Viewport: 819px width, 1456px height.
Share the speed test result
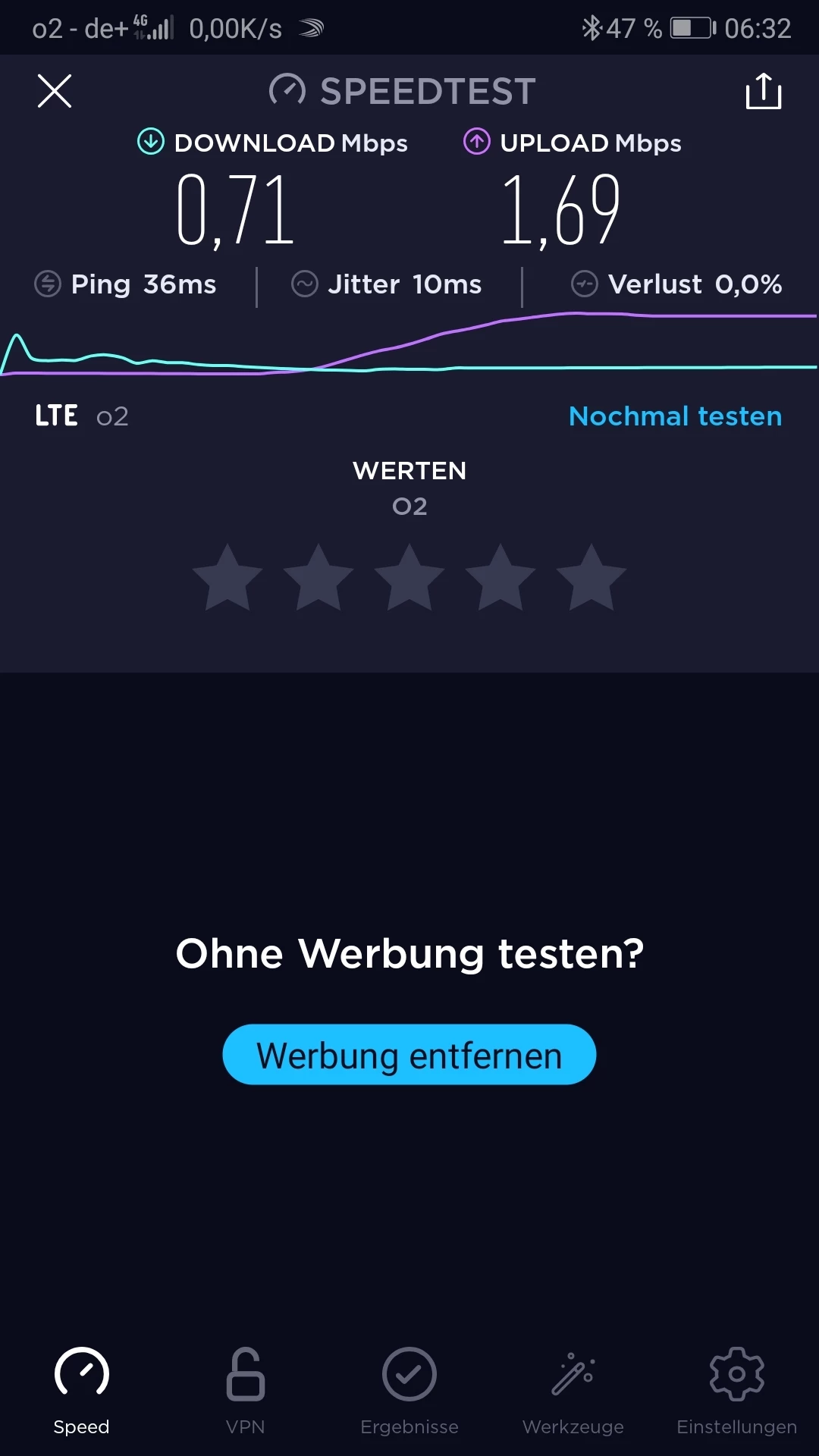pyautogui.click(x=763, y=92)
